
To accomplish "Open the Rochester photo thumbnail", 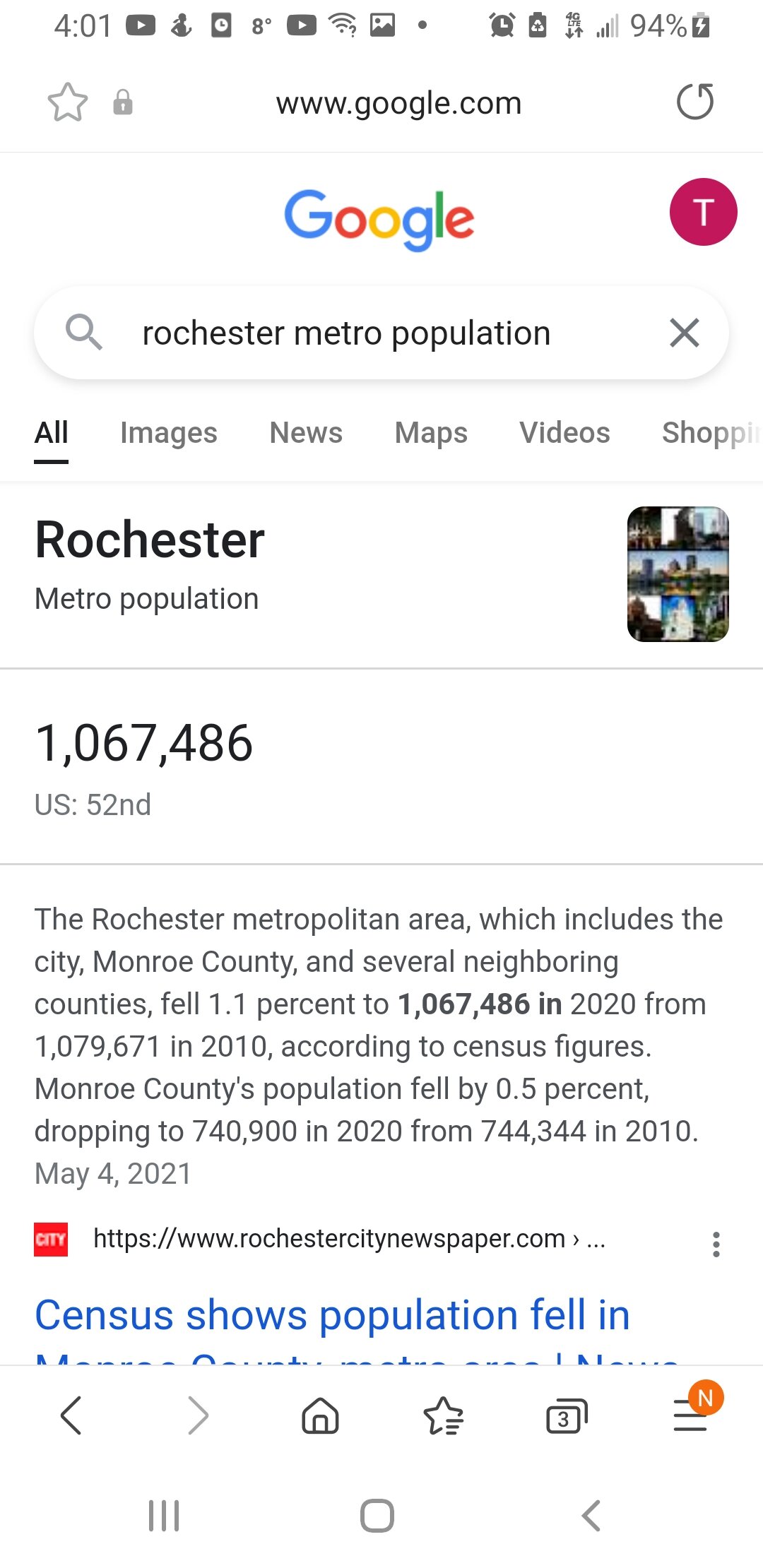I will tap(678, 574).
